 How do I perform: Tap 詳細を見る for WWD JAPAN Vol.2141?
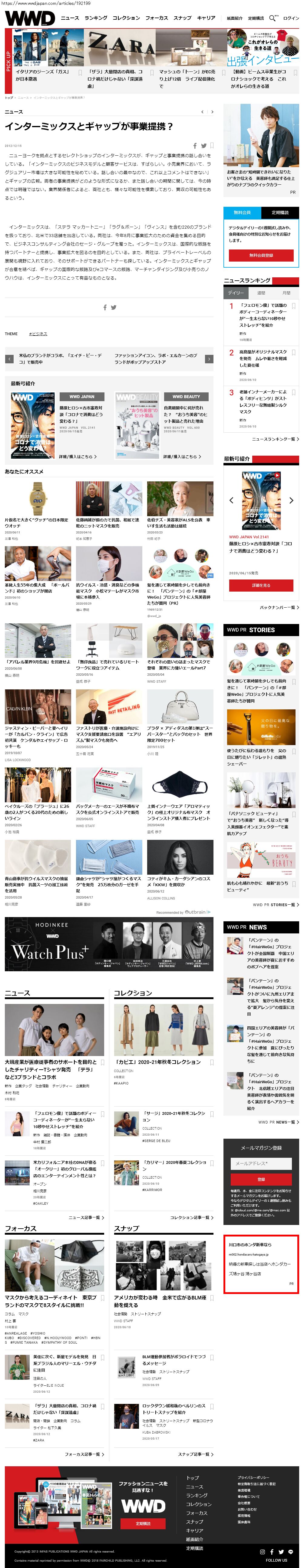point(261,585)
